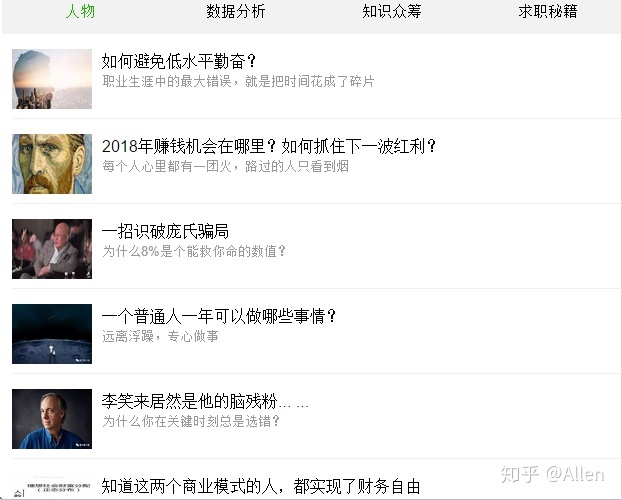Open the 知识众筹 tab
621x500 pixels.
click(391, 12)
